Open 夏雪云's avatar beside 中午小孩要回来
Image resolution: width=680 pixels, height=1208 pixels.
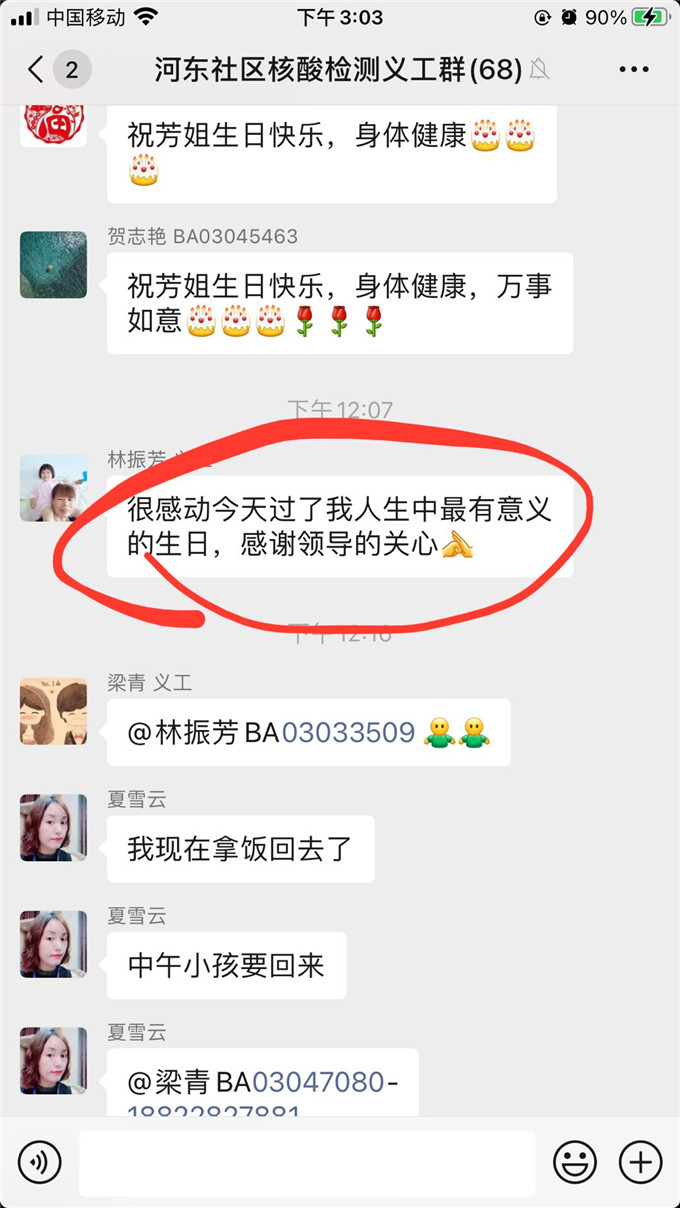(x=53, y=944)
